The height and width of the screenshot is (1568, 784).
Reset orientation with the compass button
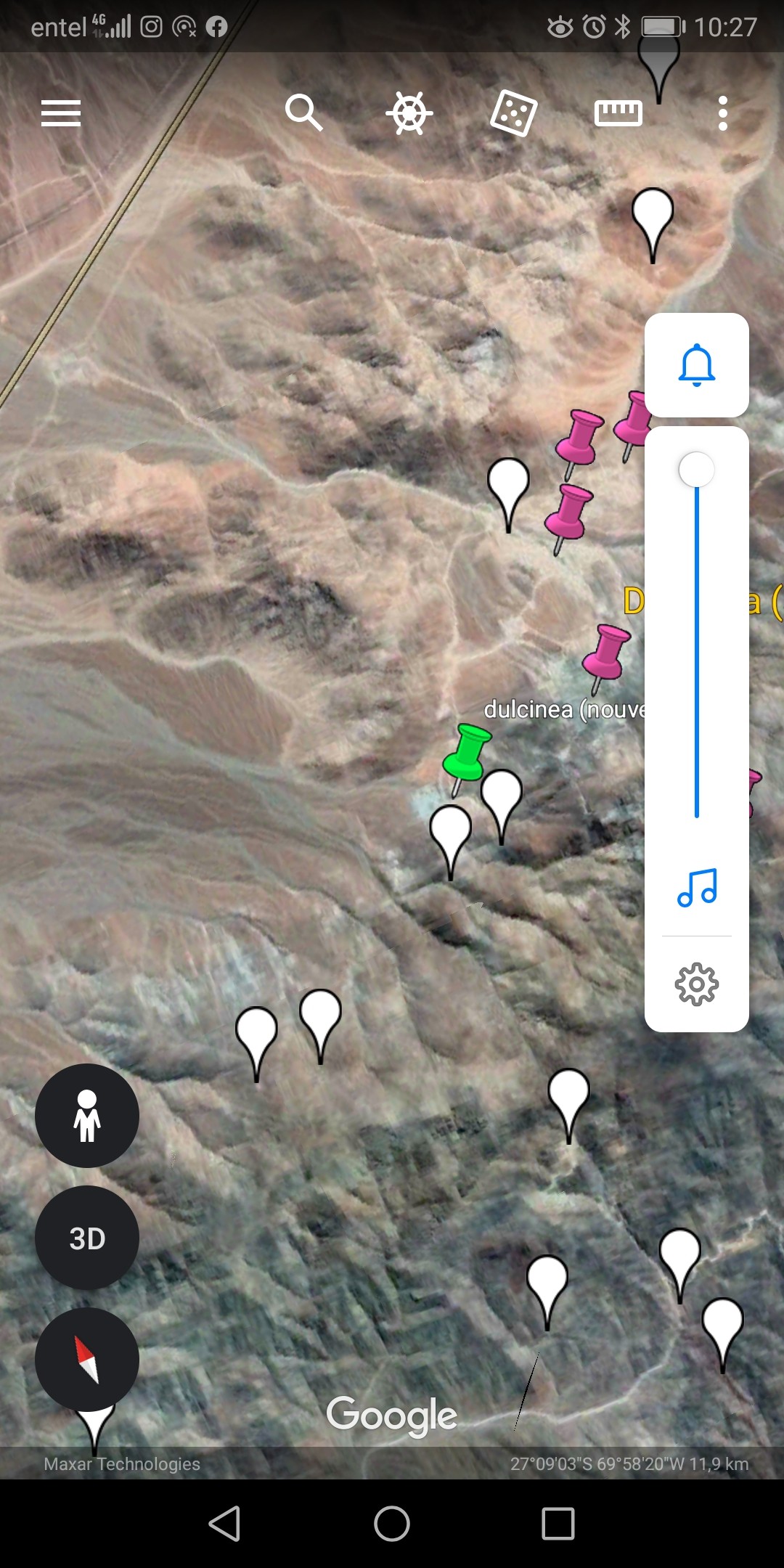(87, 1360)
